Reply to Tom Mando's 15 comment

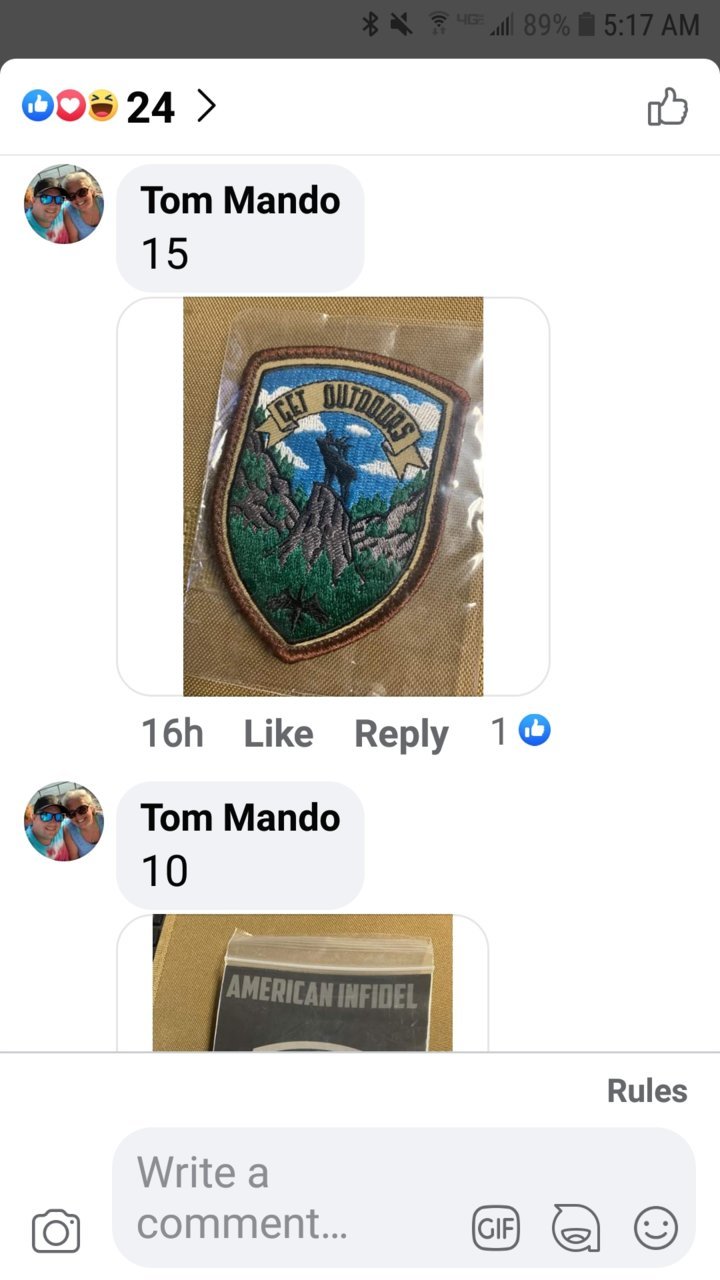[401, 734]
